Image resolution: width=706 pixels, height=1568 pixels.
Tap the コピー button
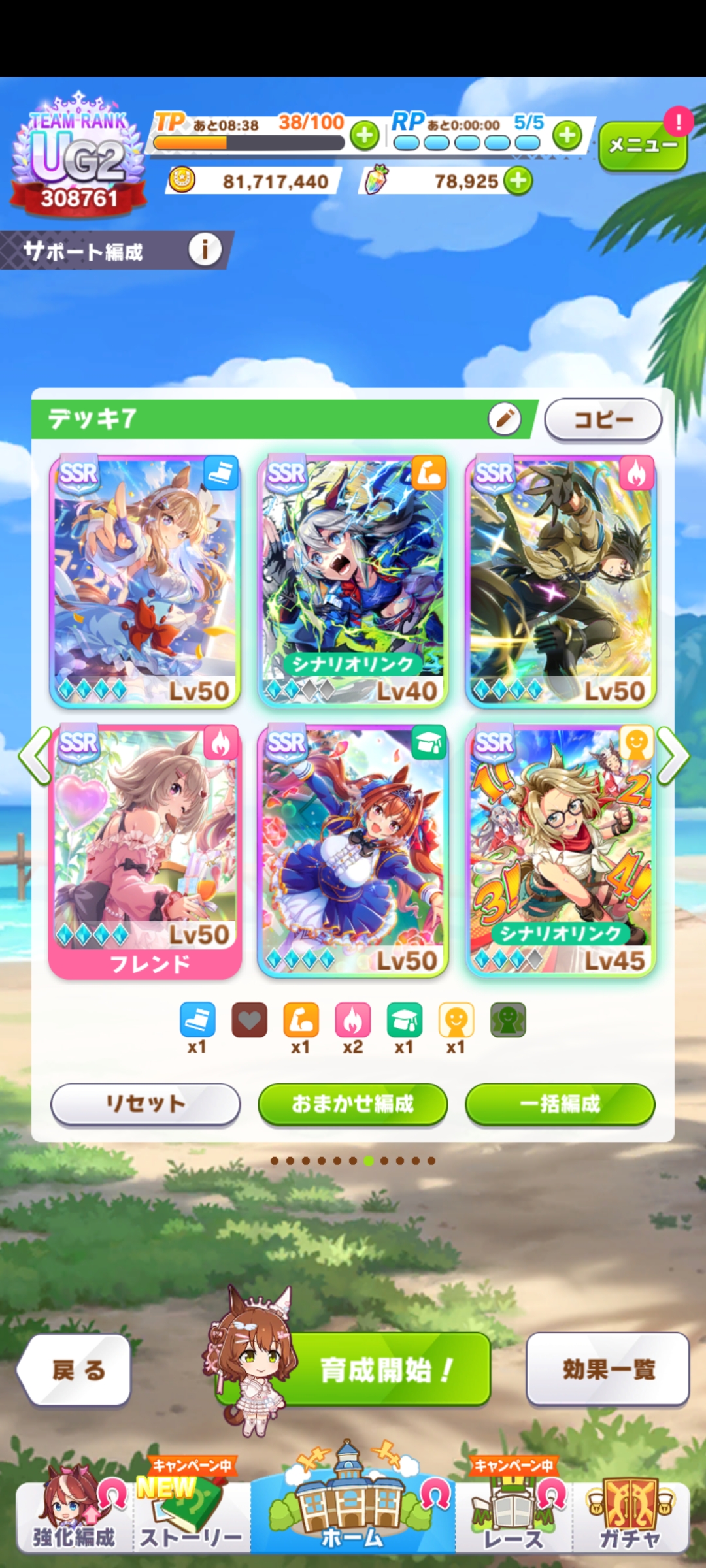[x=603, y=419]
